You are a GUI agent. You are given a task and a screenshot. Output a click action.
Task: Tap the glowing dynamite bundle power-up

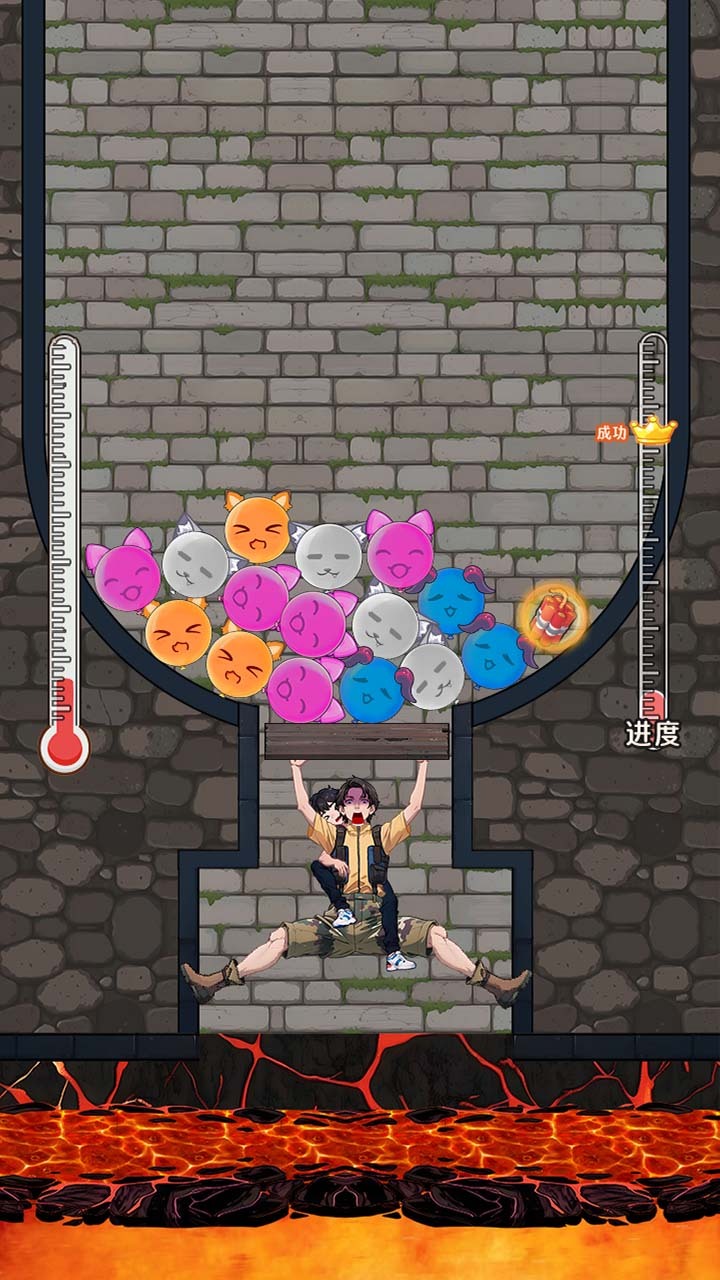point(553,619)
